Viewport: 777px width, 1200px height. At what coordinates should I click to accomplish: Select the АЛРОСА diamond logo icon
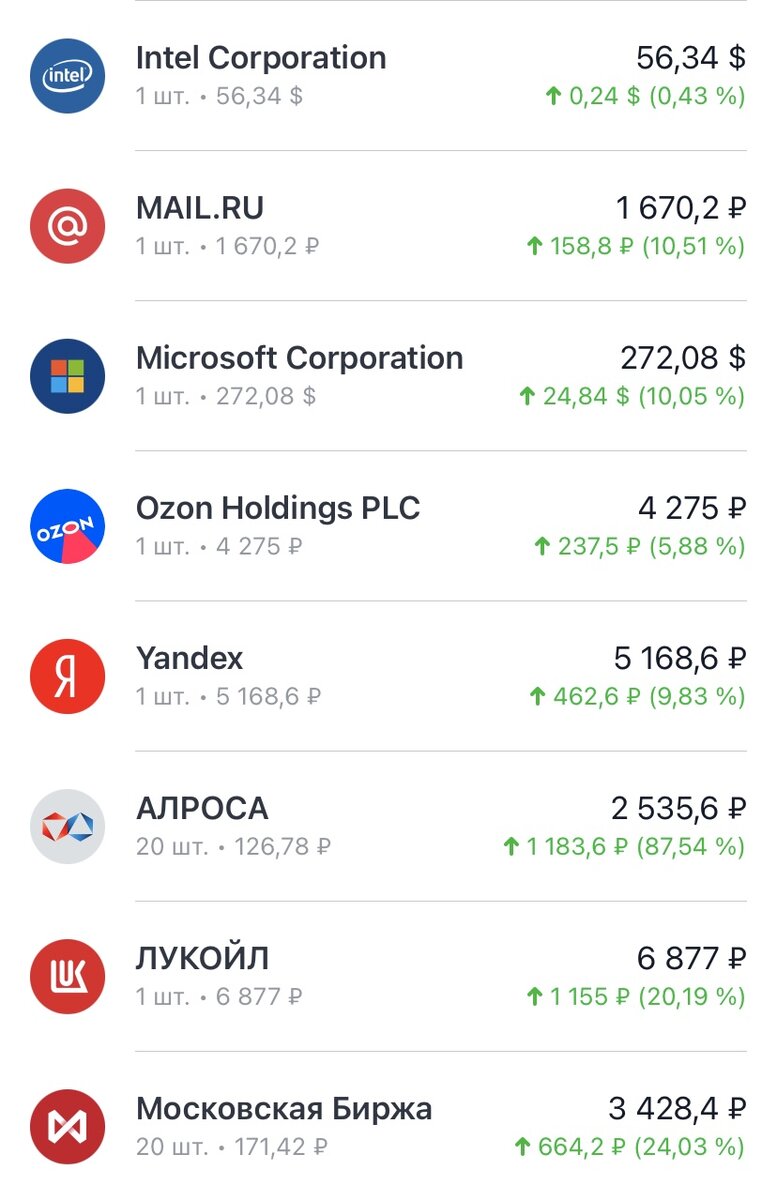pos(67,826)
